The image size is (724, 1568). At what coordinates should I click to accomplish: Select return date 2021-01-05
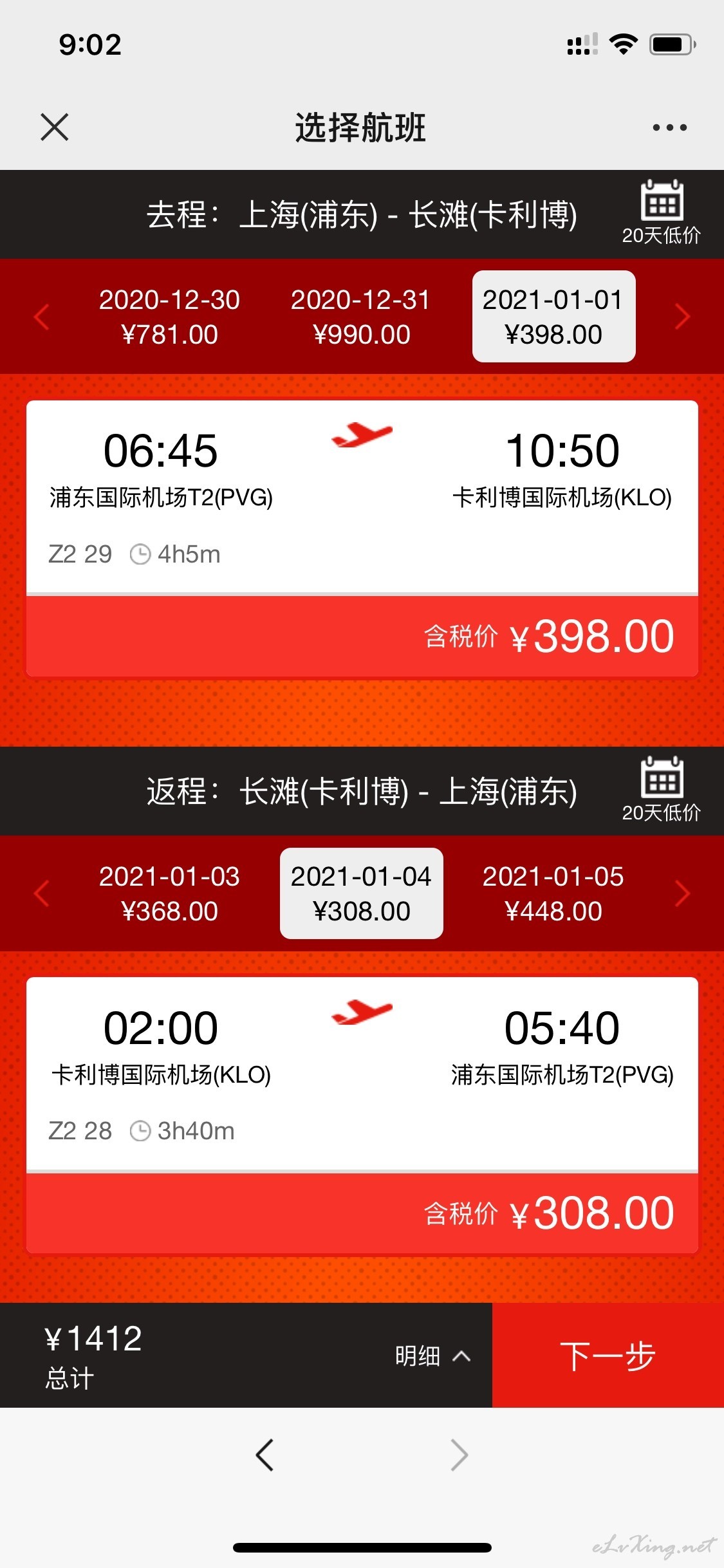[x=553, y=893]
